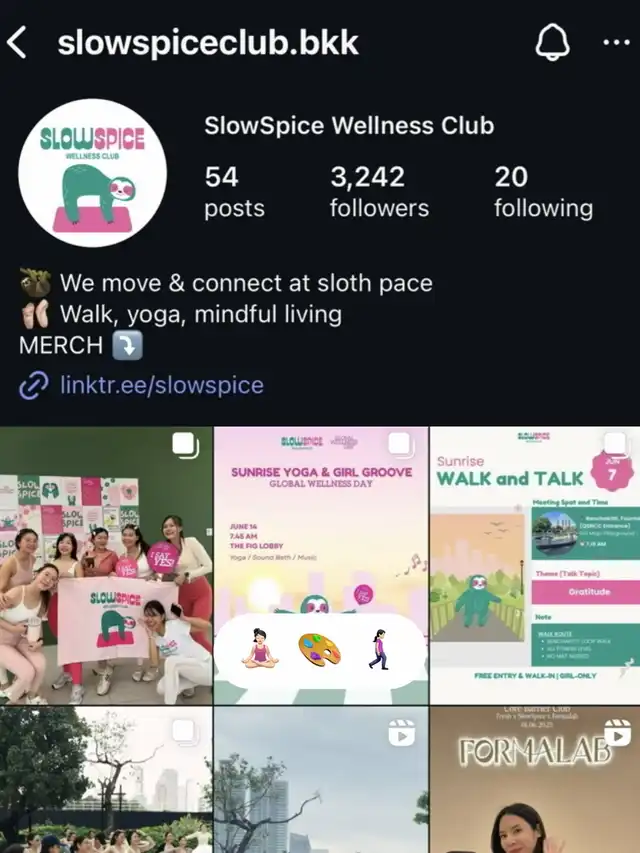Open the 20 following list

coord(543,192)
